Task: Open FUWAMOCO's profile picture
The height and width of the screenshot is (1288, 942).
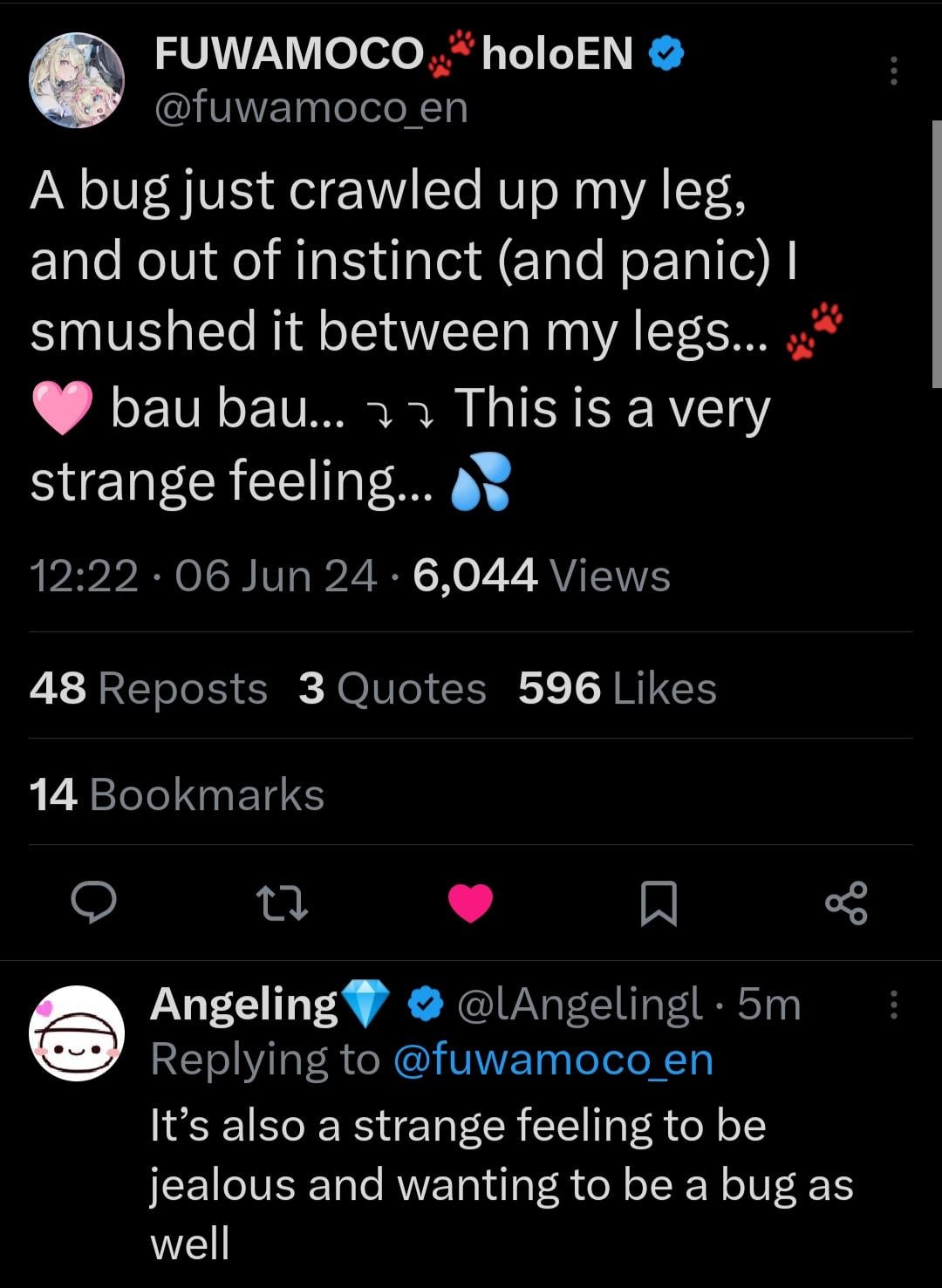Action: click(x=77, y=81)
